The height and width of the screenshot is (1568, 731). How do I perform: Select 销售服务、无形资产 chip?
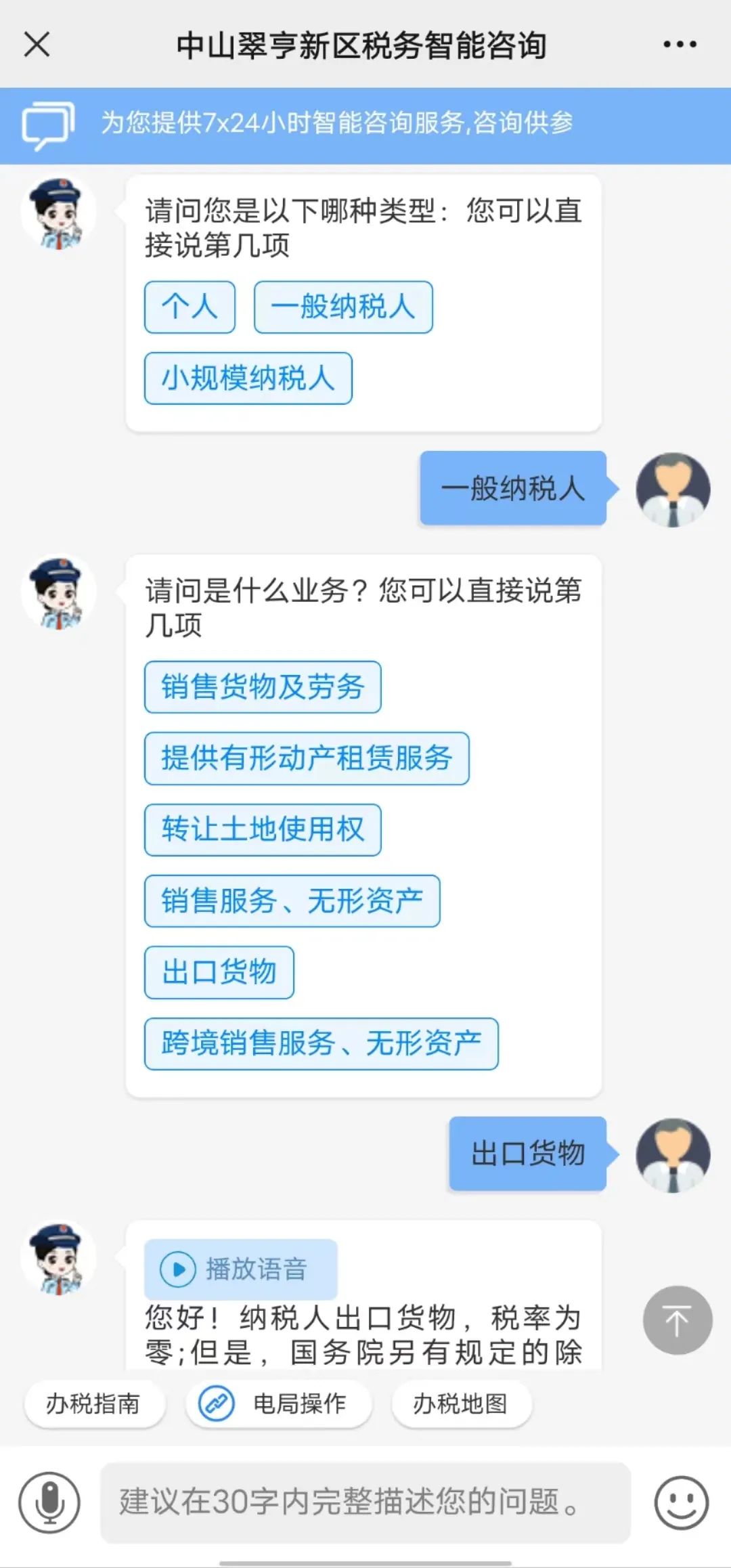click(292, 900)
